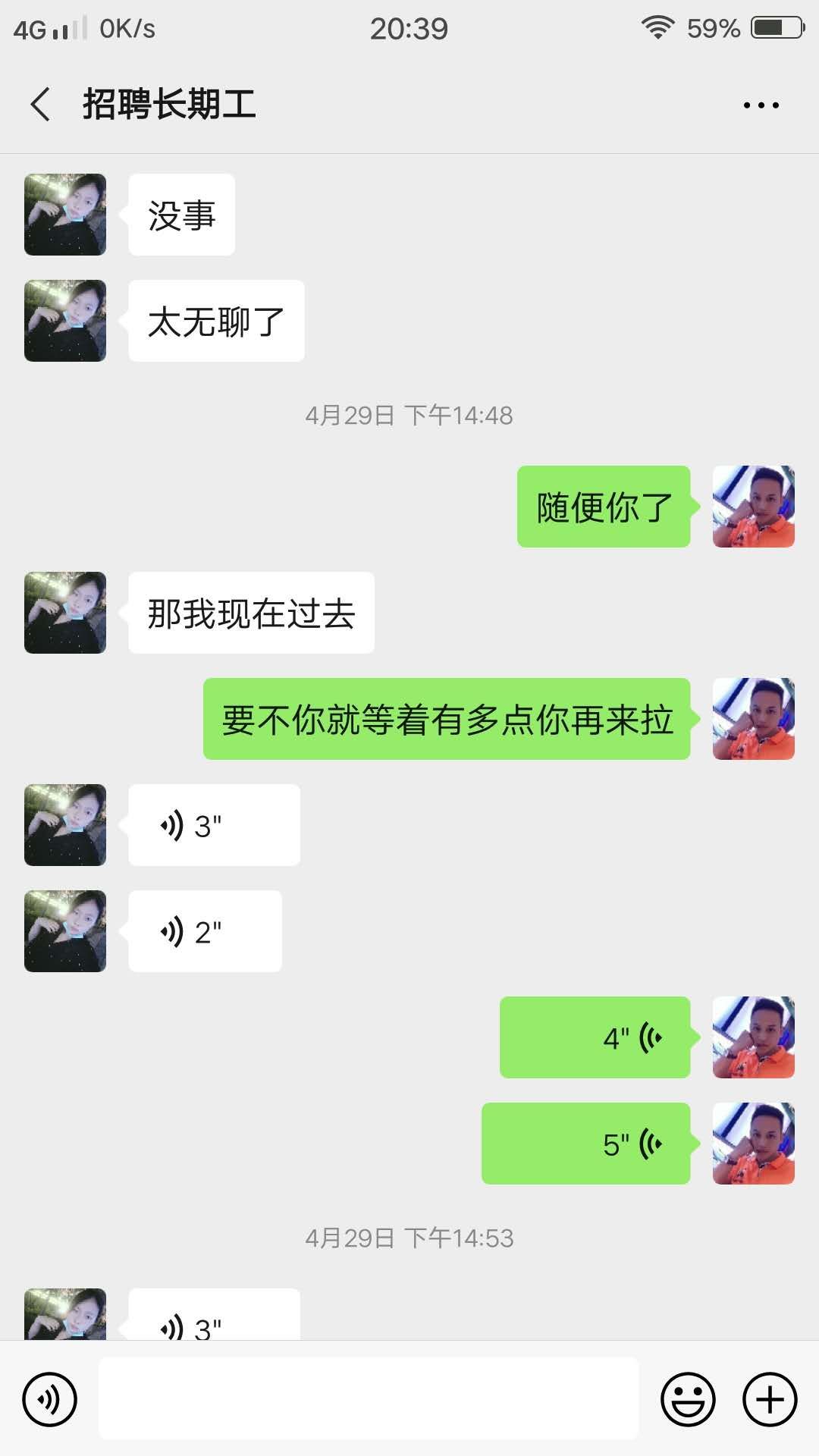This screenshot has width=819, height=1456.
Task: Open contact avatar beside 那我现在过去
Action: [x=65, y=613]
